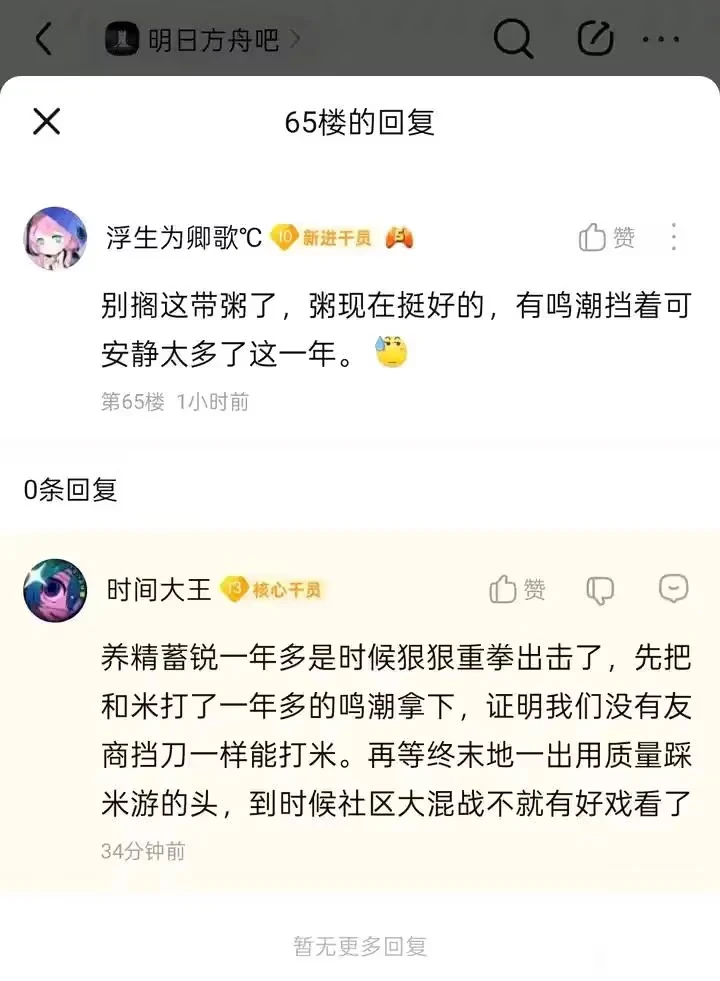Search within the forum
Viewport: 720px width, 981px height.
(x=513, y=39)
